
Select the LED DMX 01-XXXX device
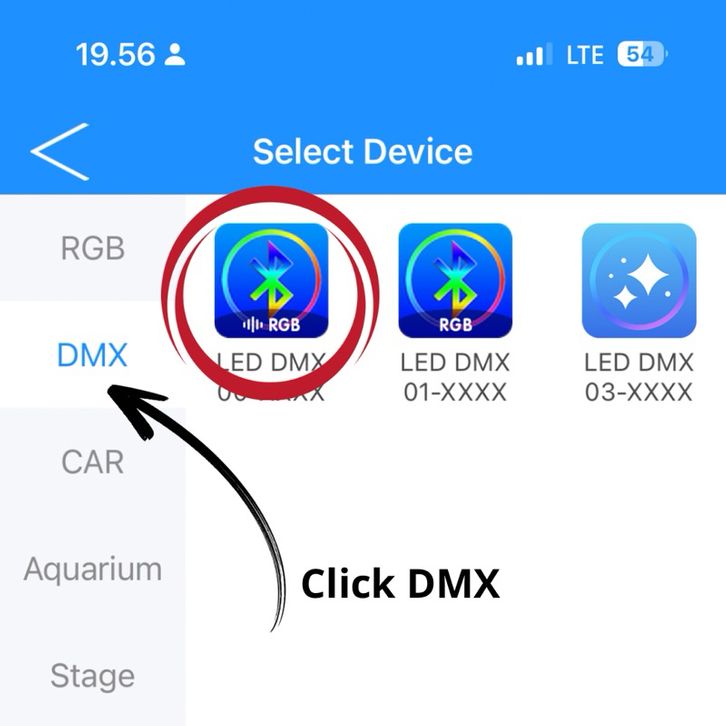coord(455,280)
